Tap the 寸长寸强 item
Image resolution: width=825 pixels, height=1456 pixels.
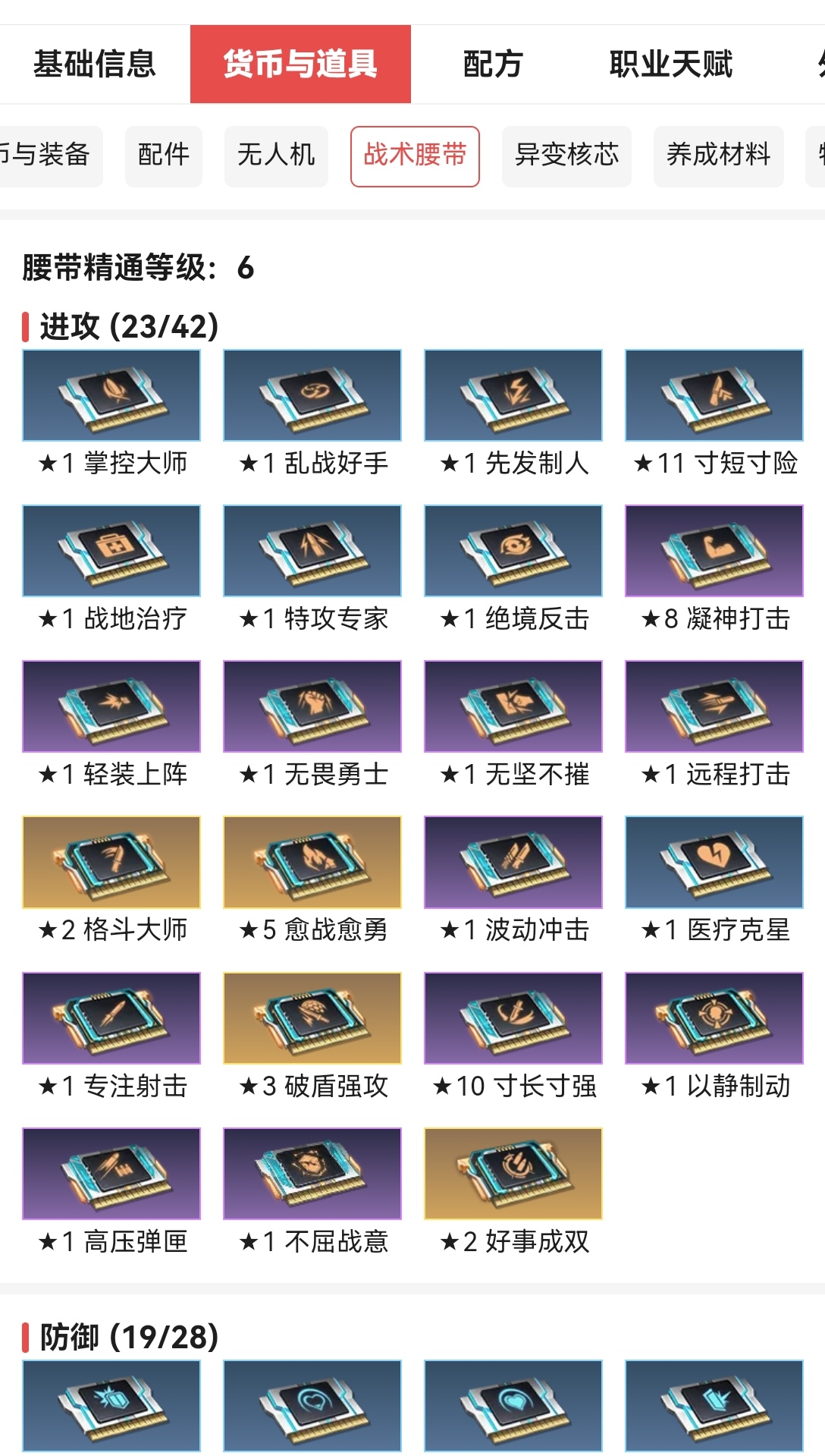[513, 1036]
